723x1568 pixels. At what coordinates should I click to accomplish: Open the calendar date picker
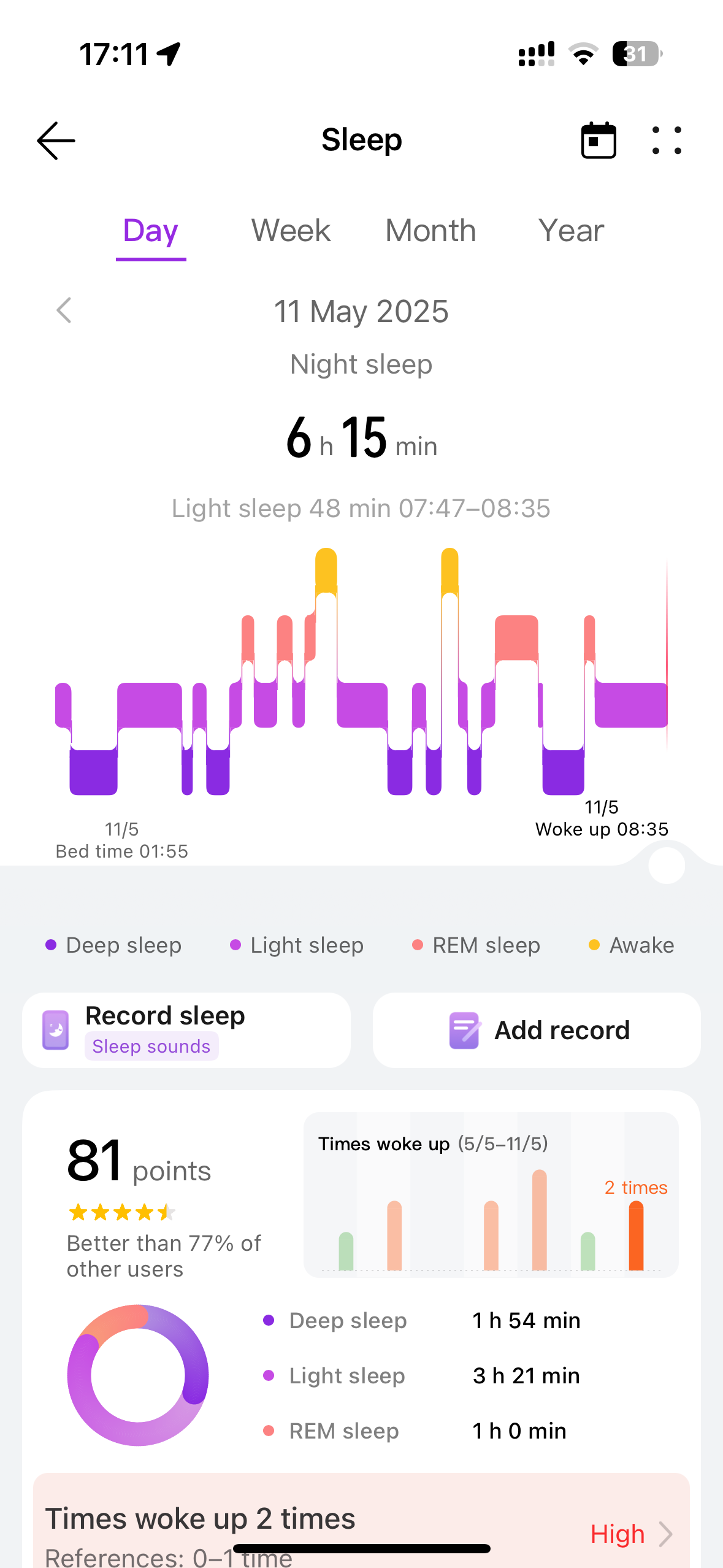(x=599, y=140)
